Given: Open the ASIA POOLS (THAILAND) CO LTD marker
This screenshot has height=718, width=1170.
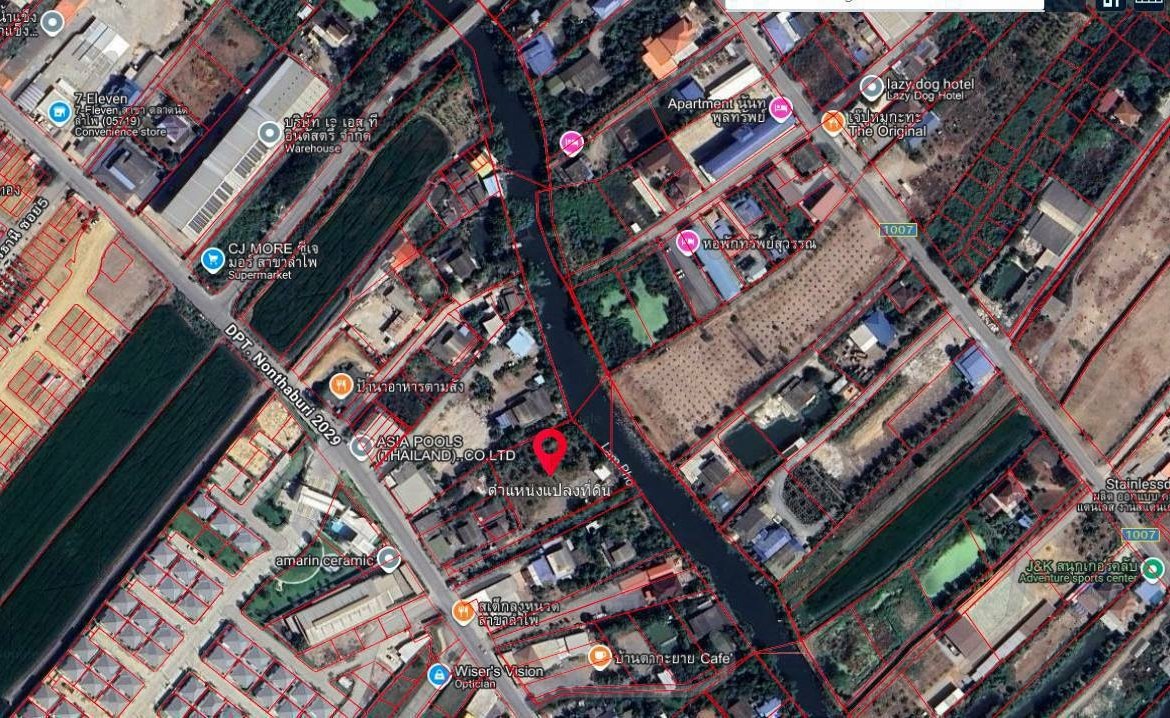Looking at the screenshot, I should [360, 447].
